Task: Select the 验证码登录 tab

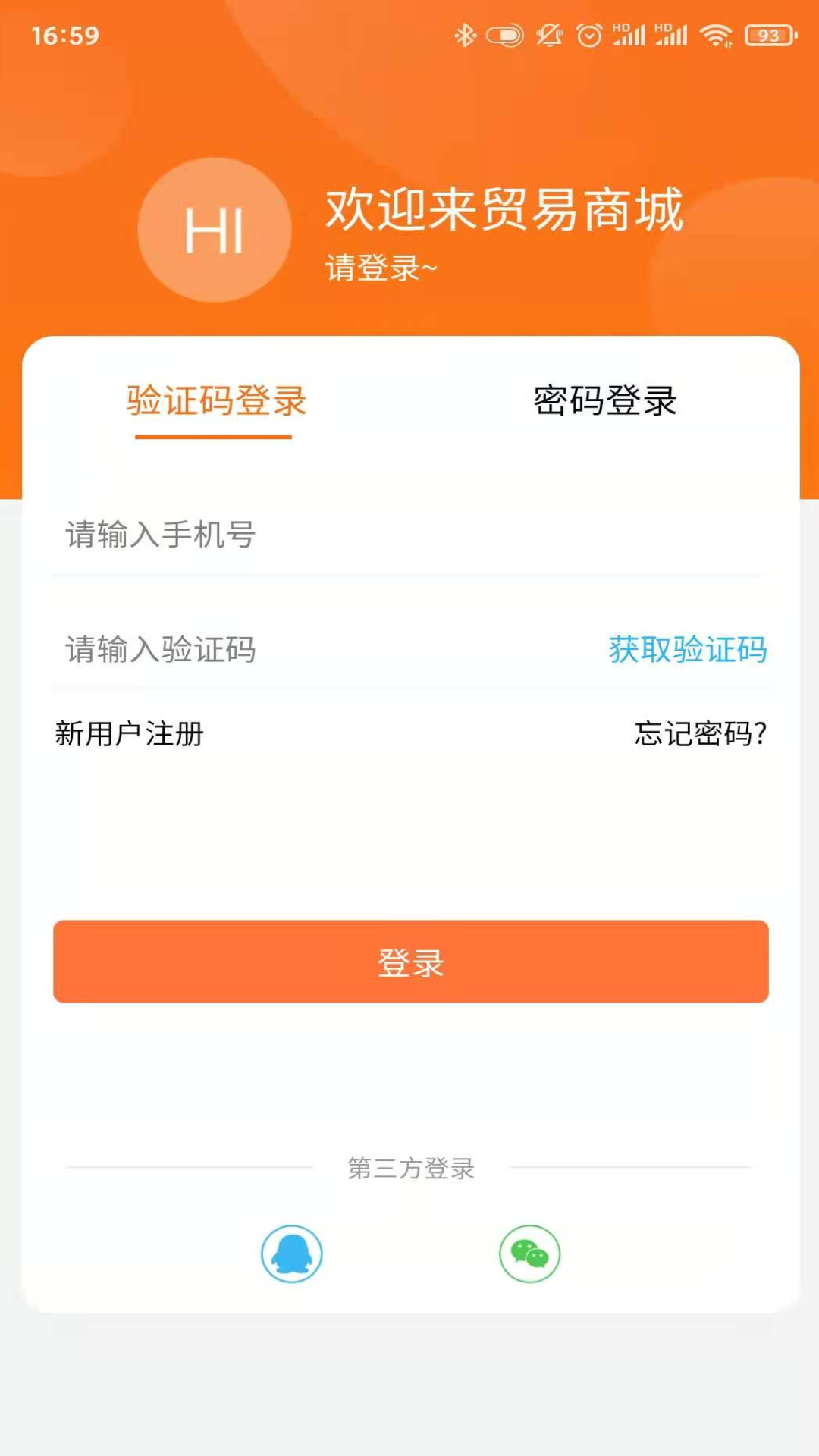Action: tap(216, 400)
